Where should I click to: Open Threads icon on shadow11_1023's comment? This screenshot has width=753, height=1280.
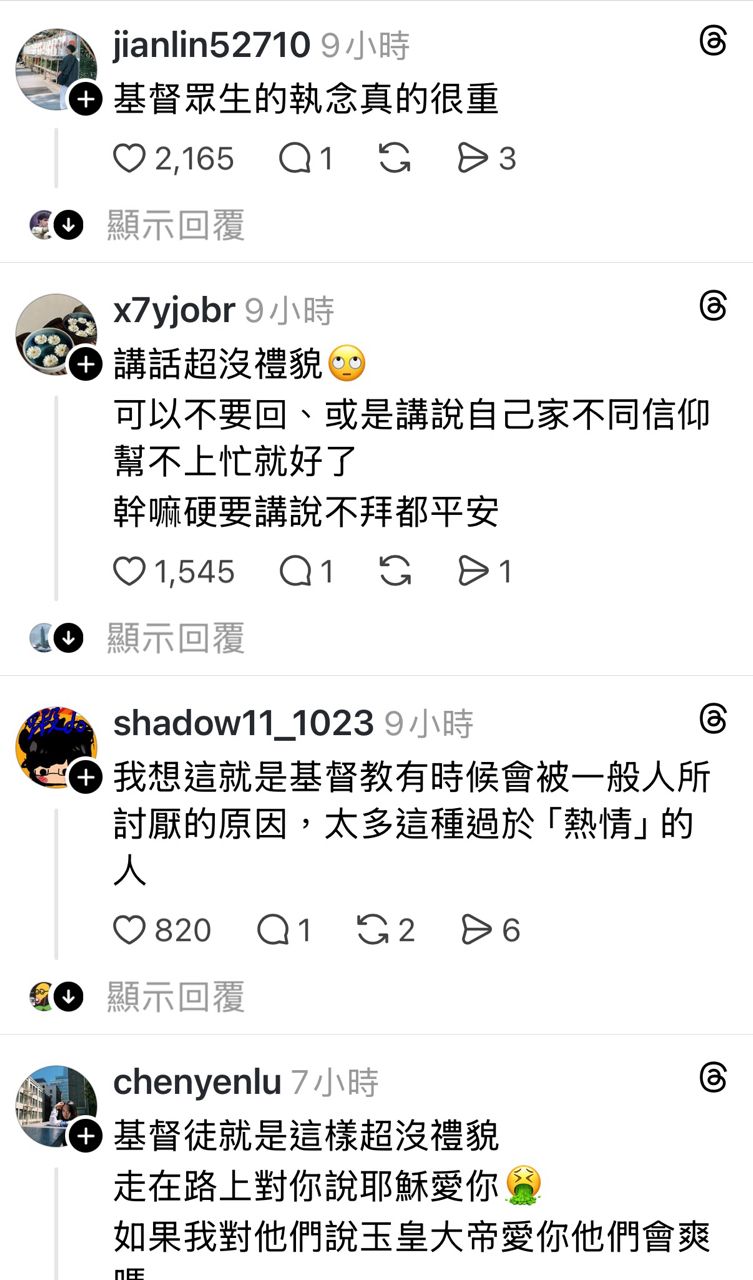(713, 719)
